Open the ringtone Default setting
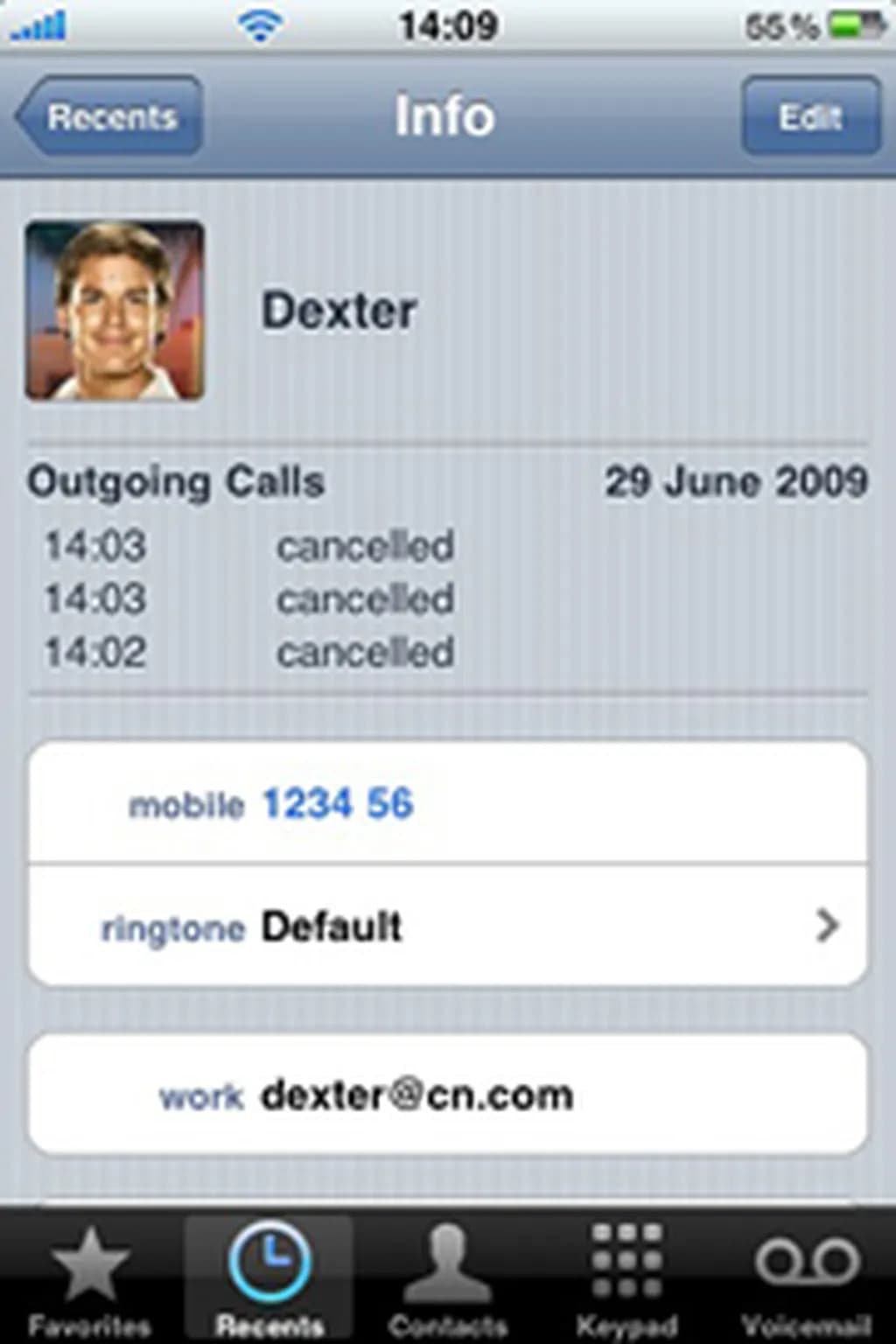 tap(448, 926)
